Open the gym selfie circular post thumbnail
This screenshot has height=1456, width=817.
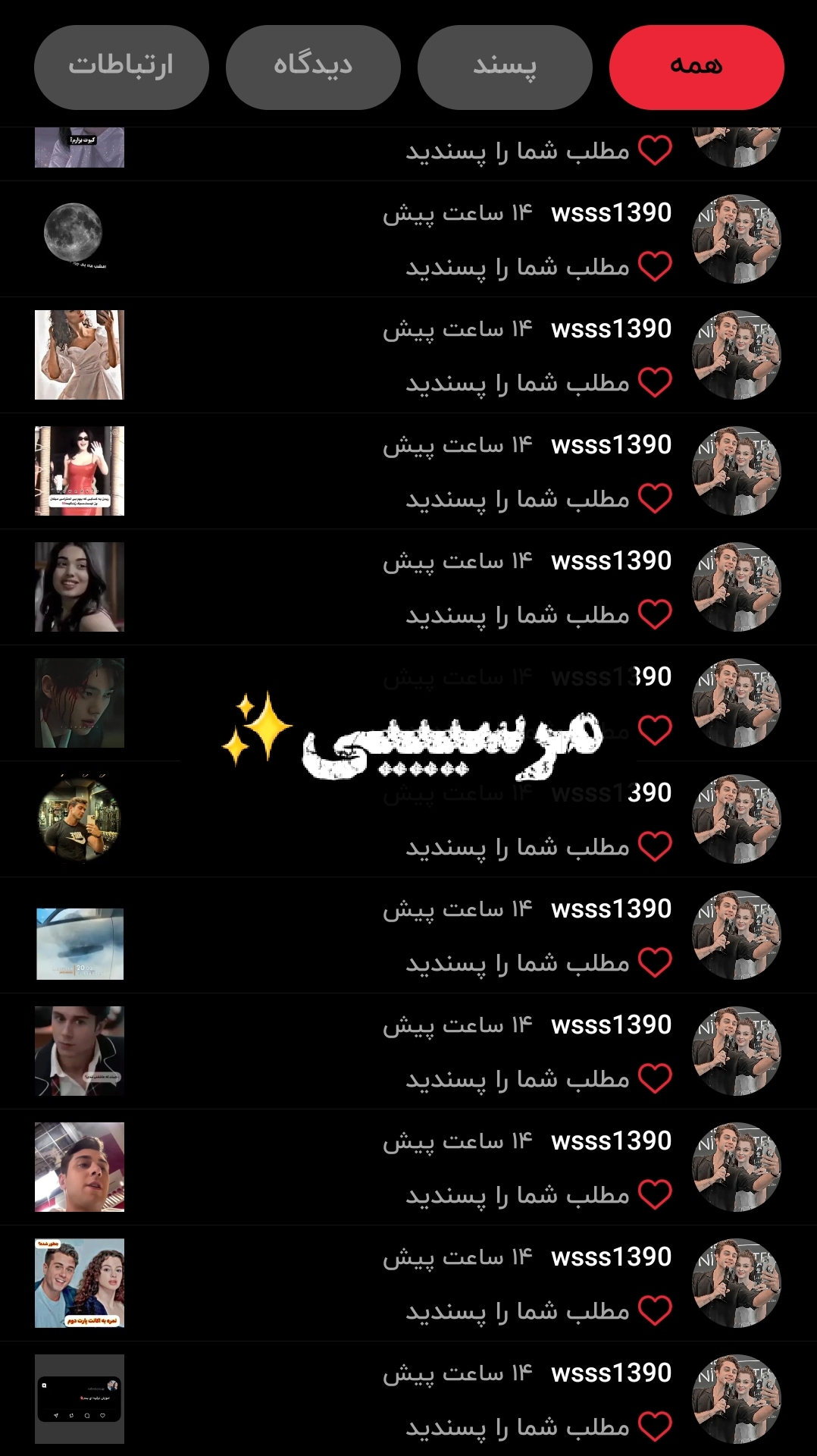(80, 819)
